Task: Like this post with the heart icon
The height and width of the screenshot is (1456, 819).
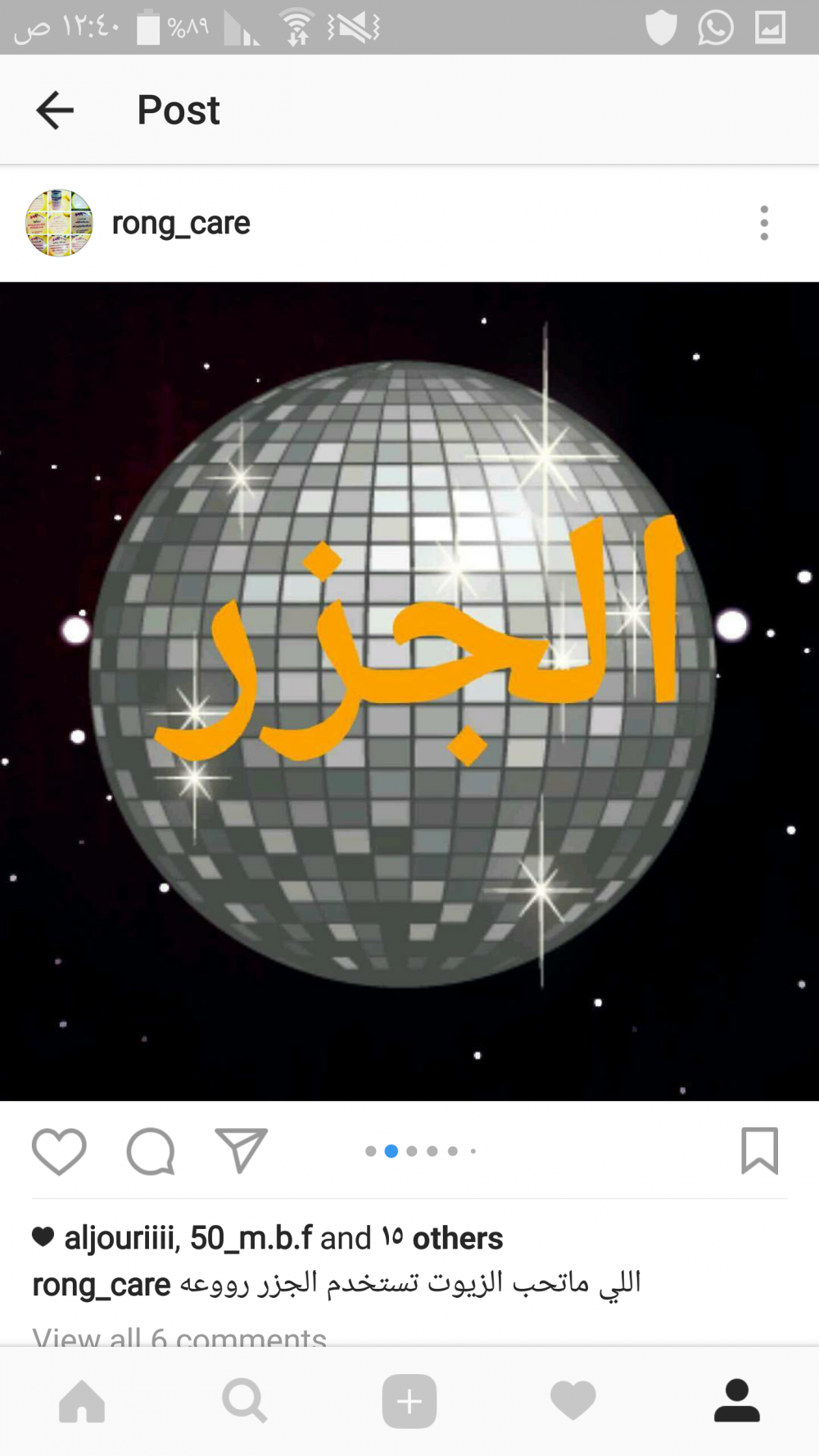Action: pos(59,1151)
